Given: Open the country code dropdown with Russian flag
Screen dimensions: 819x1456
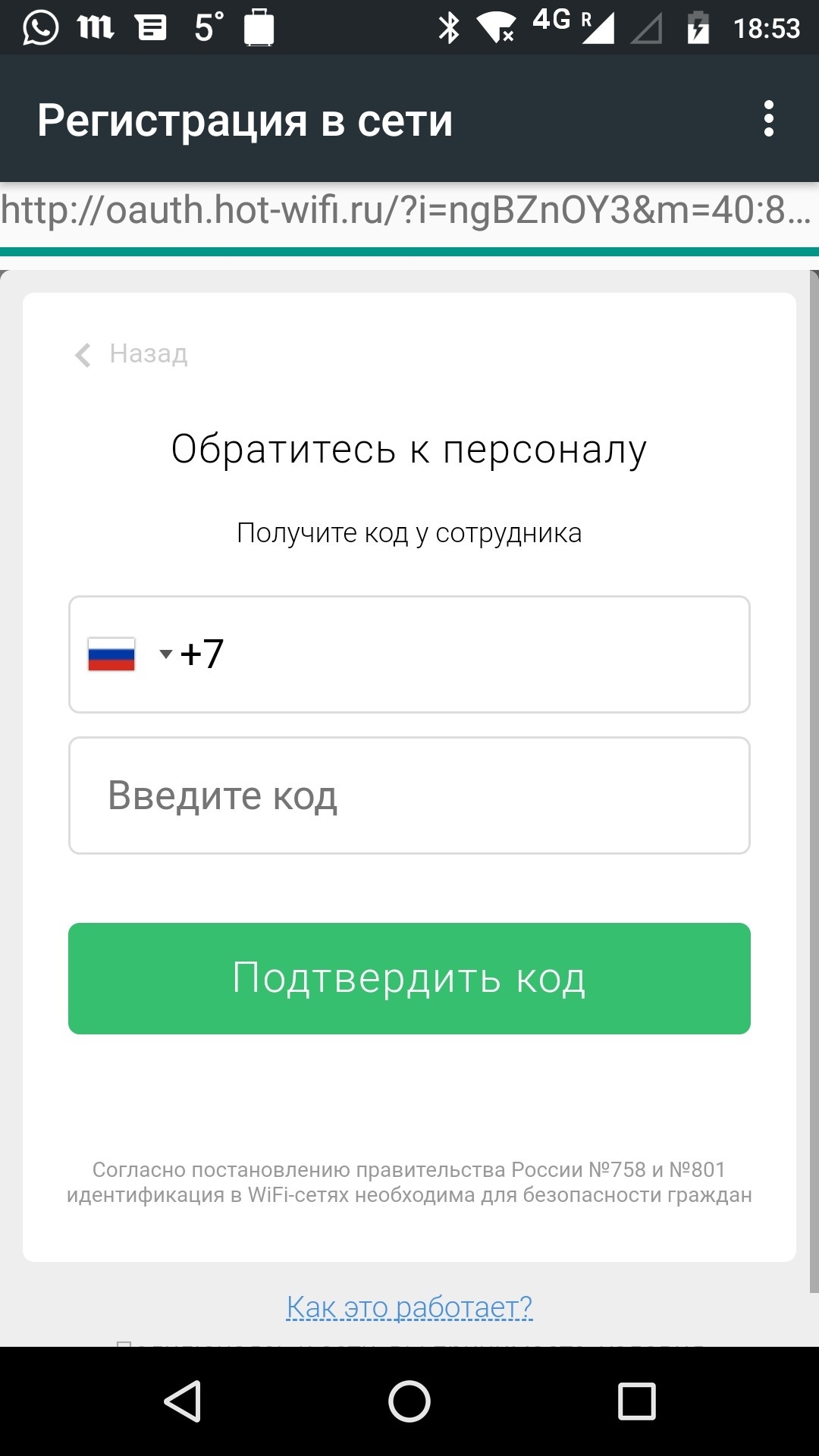Looking at the screenshot, I should click(129, 654).
